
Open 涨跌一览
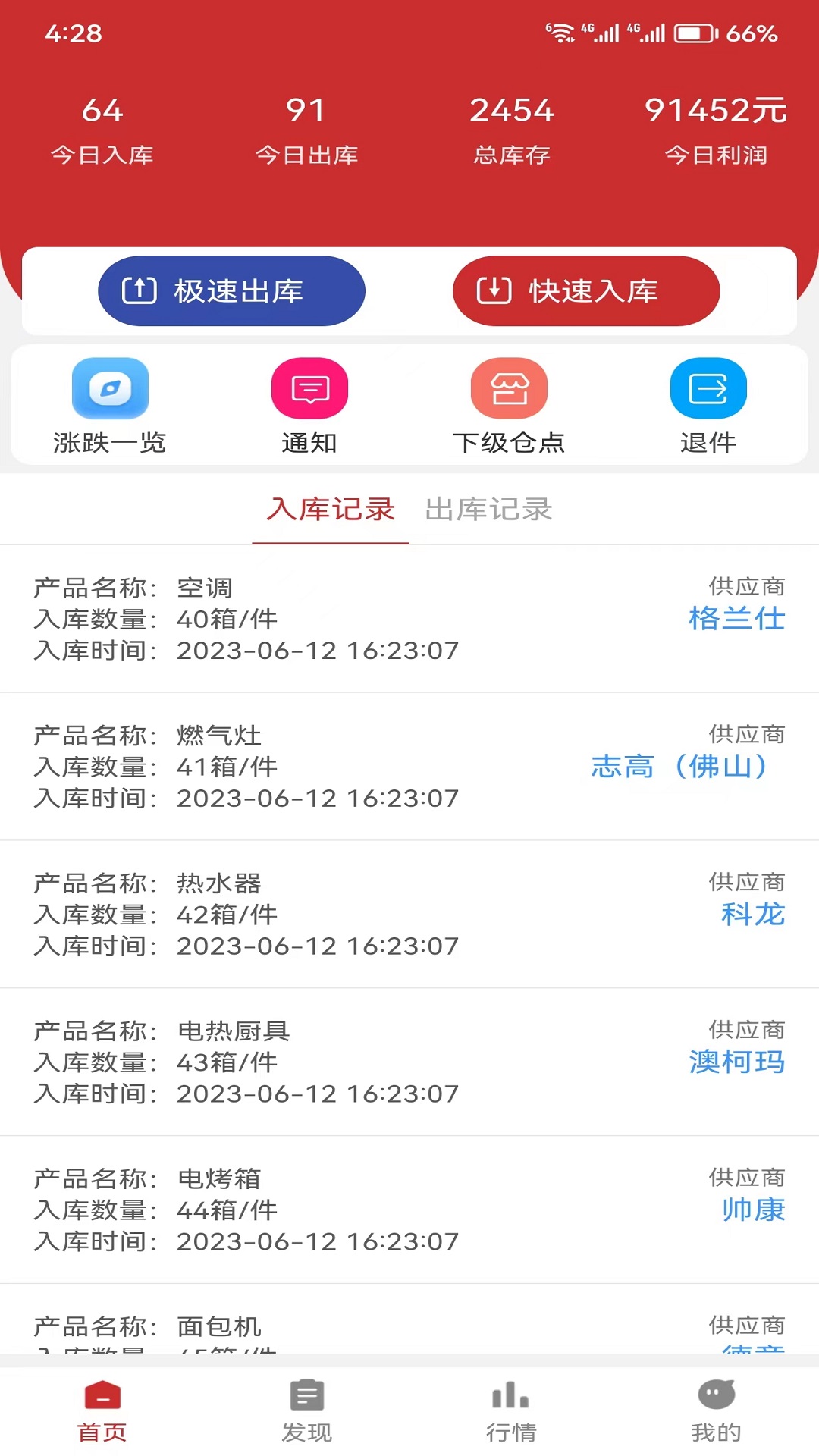coord(110,406)
